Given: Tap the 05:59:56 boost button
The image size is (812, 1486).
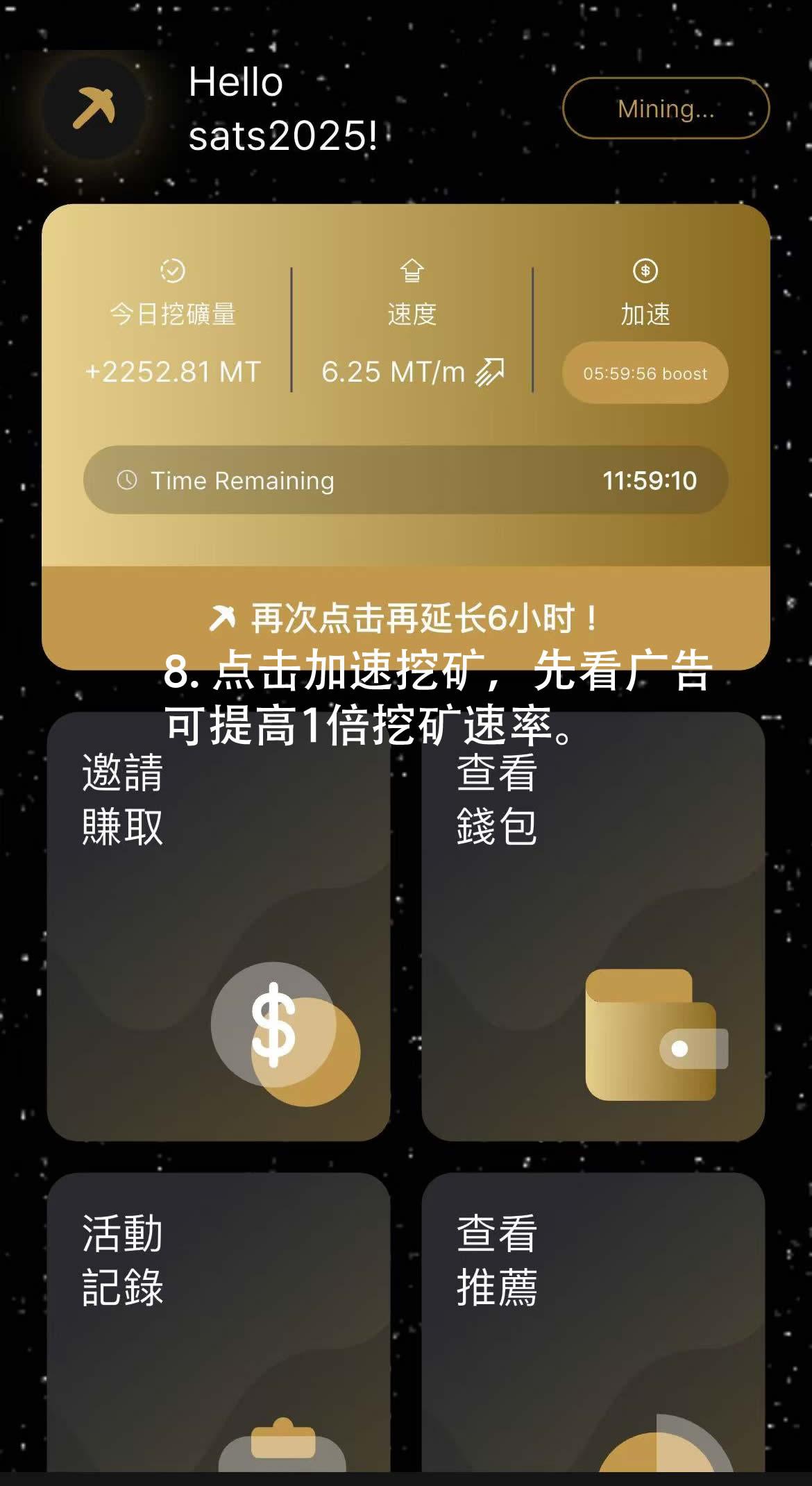Looking at the screenshot, I should [645, 373].
